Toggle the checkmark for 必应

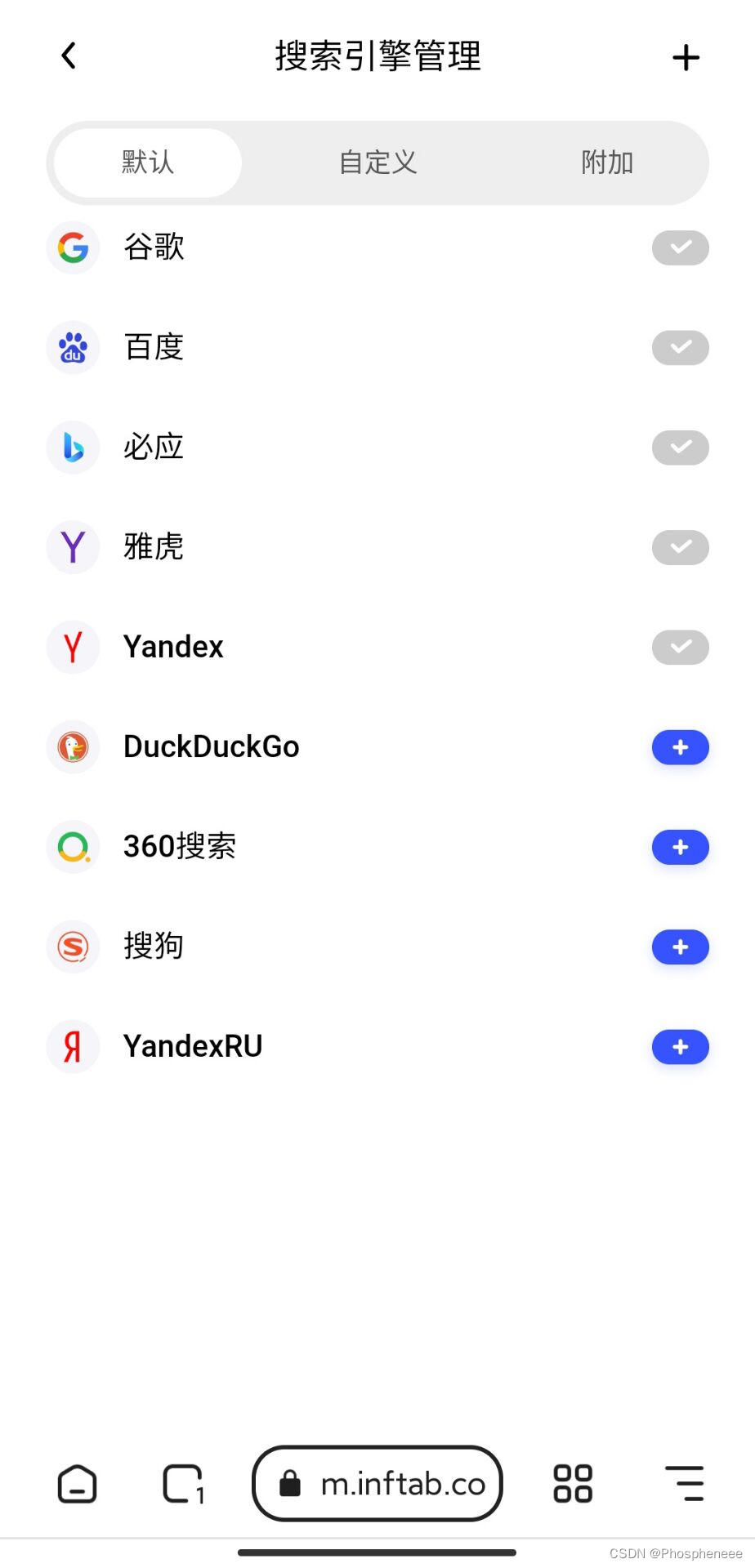point(680,448)
